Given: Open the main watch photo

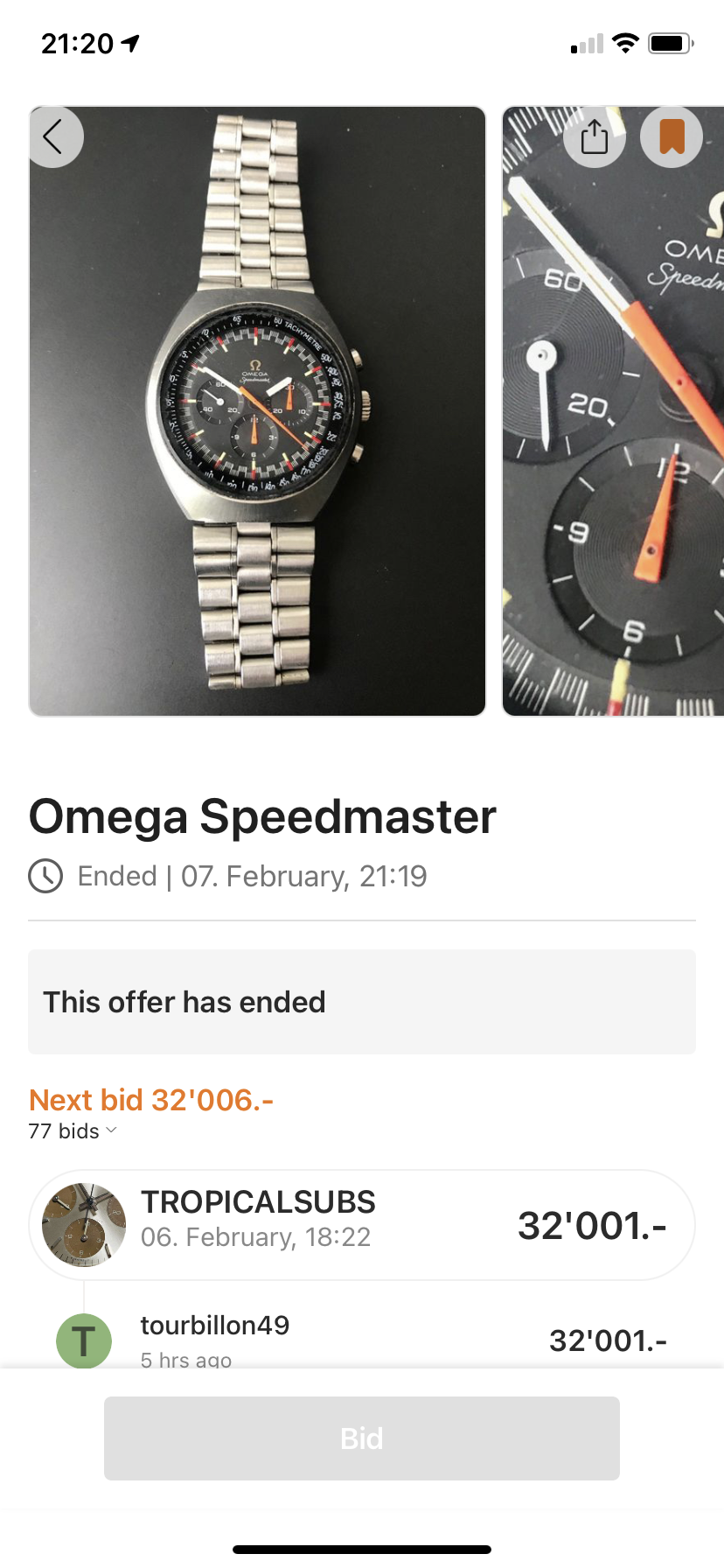Looking at the screenshot, I should click(x=257, y=411).
